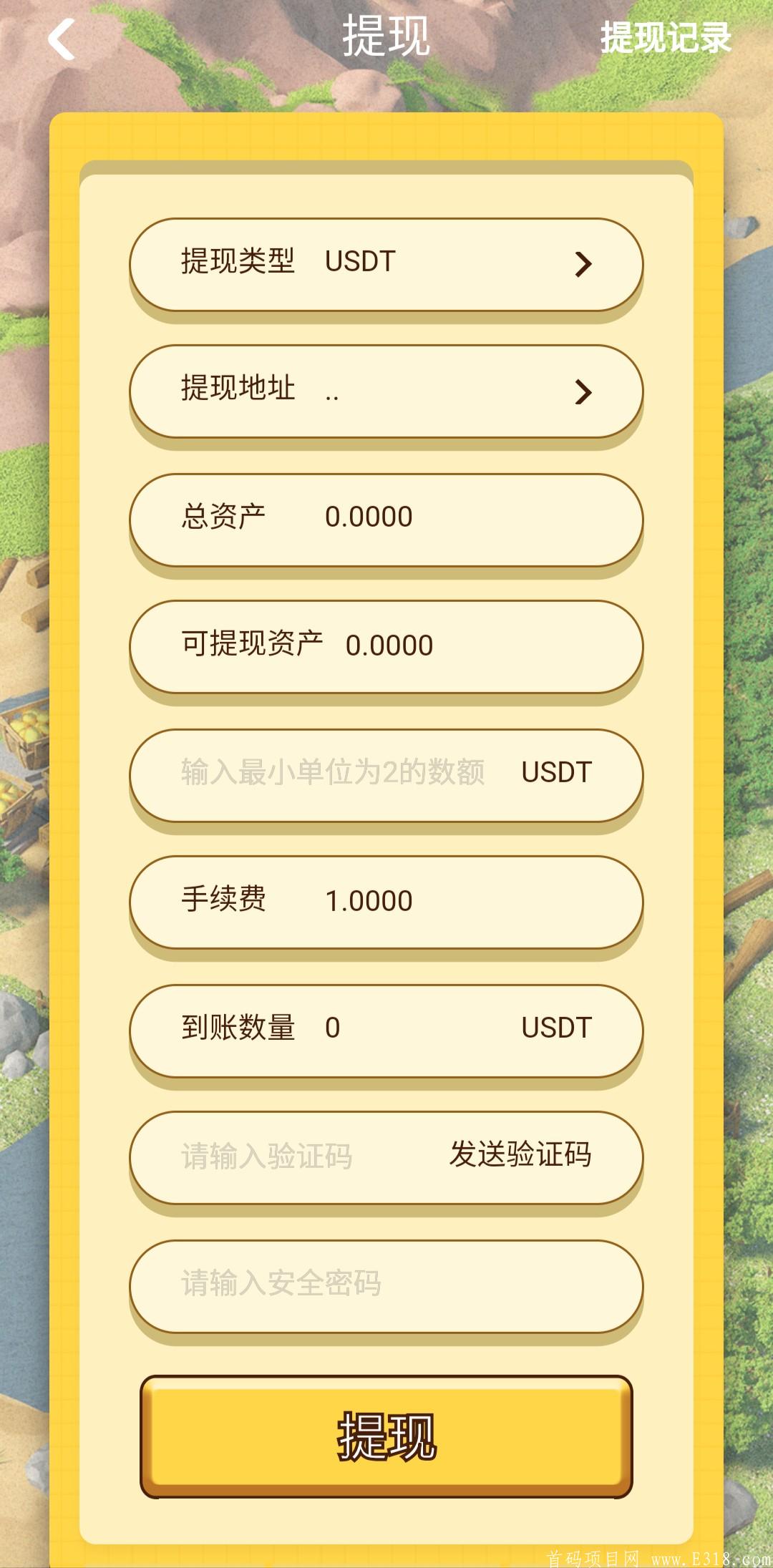Tap the 提现 page title
773x1568 pixels.
pos(386,39)
